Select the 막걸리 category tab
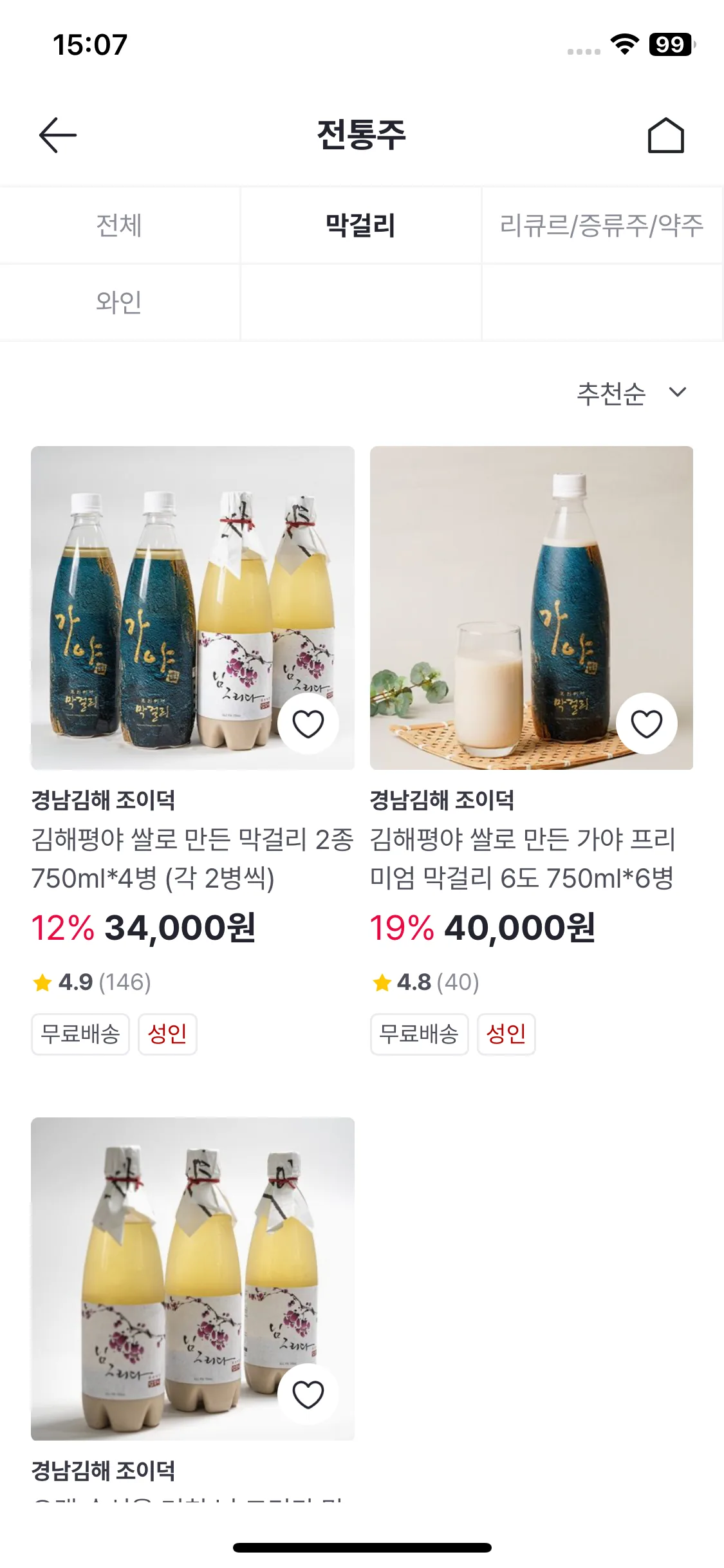 tap(360, 225)
